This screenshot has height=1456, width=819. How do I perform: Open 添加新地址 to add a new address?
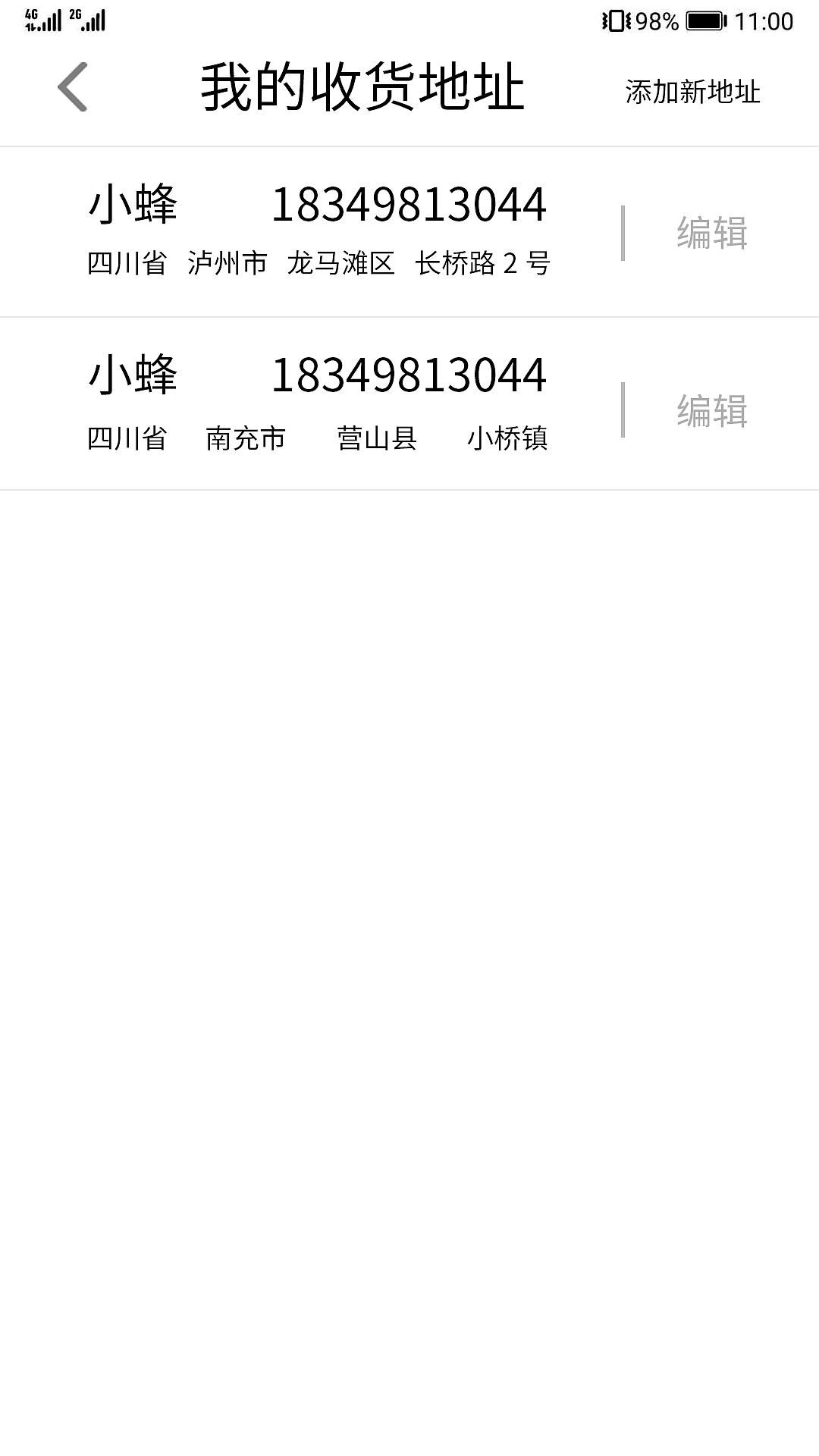pos(692,91)
